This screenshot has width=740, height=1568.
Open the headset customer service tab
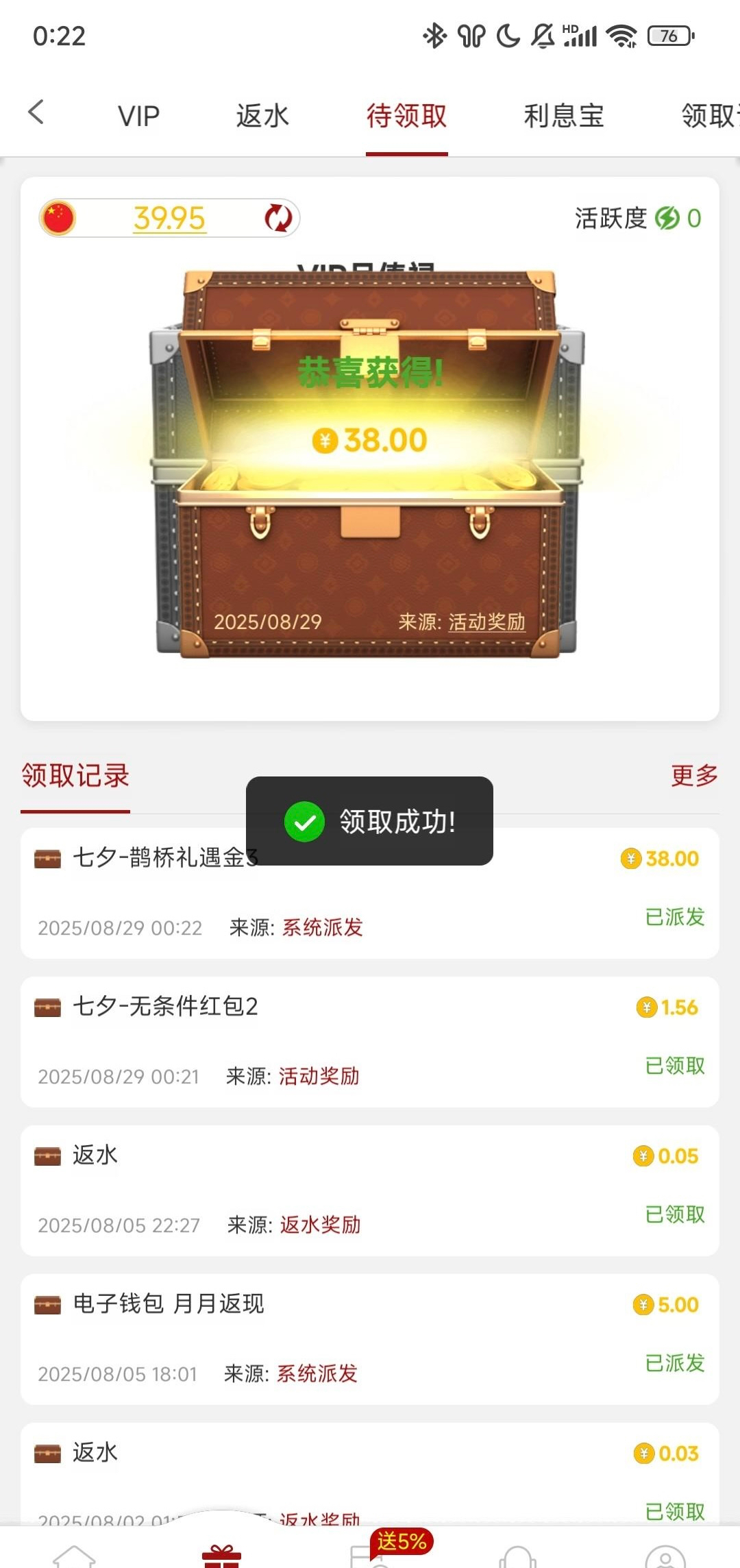518,1556
